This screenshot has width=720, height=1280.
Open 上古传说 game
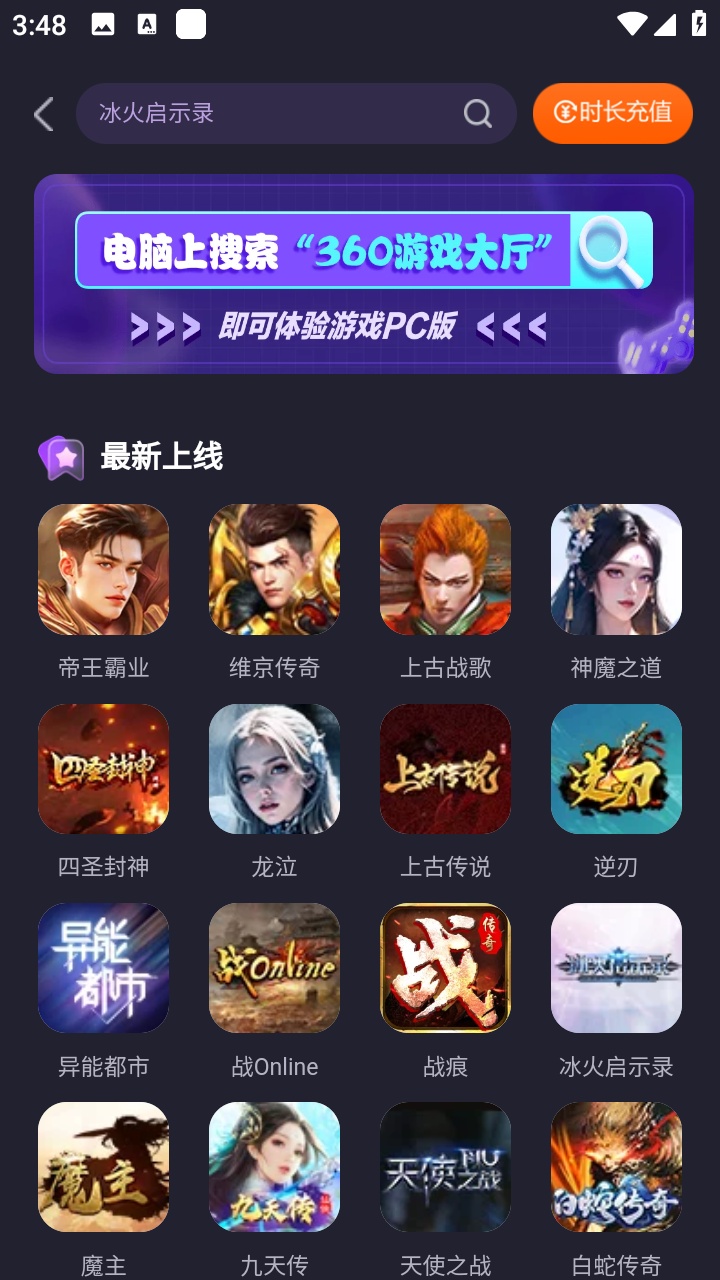(x=445, y=769)
